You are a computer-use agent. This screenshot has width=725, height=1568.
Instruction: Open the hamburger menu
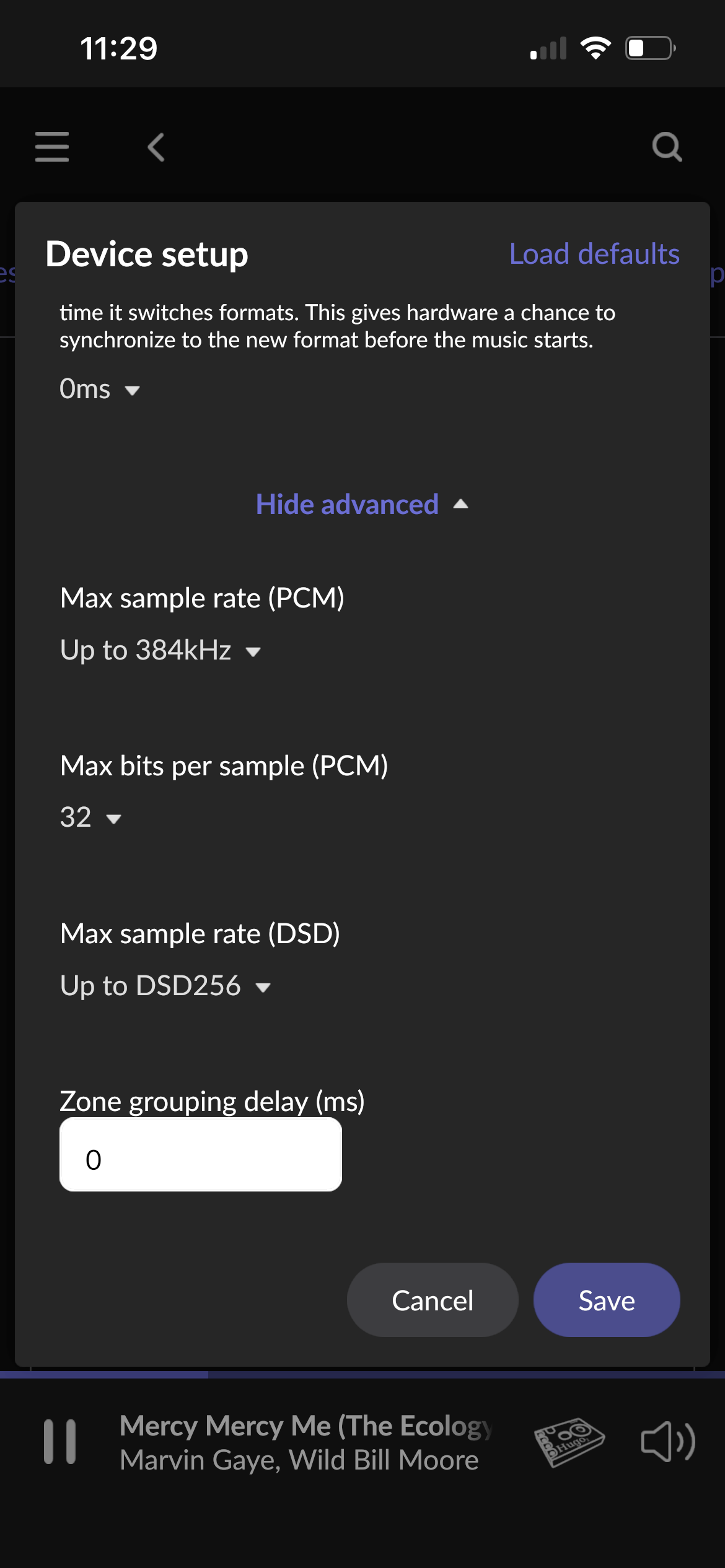(52, 147)
